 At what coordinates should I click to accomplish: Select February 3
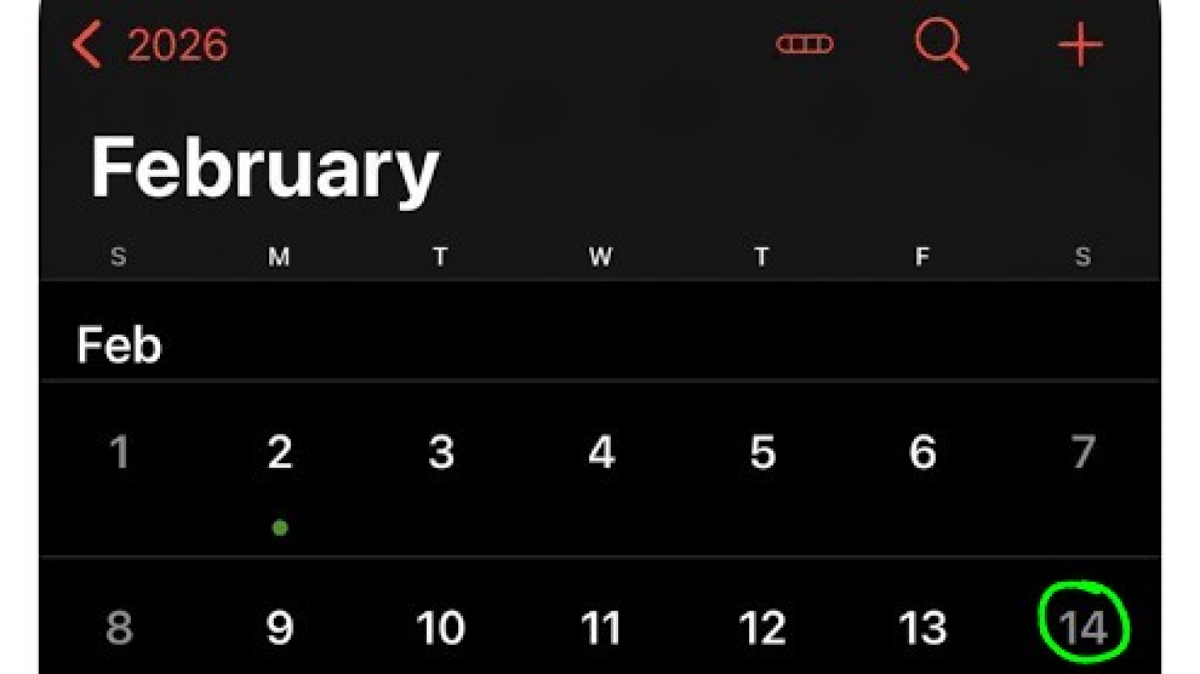point(441,453)
